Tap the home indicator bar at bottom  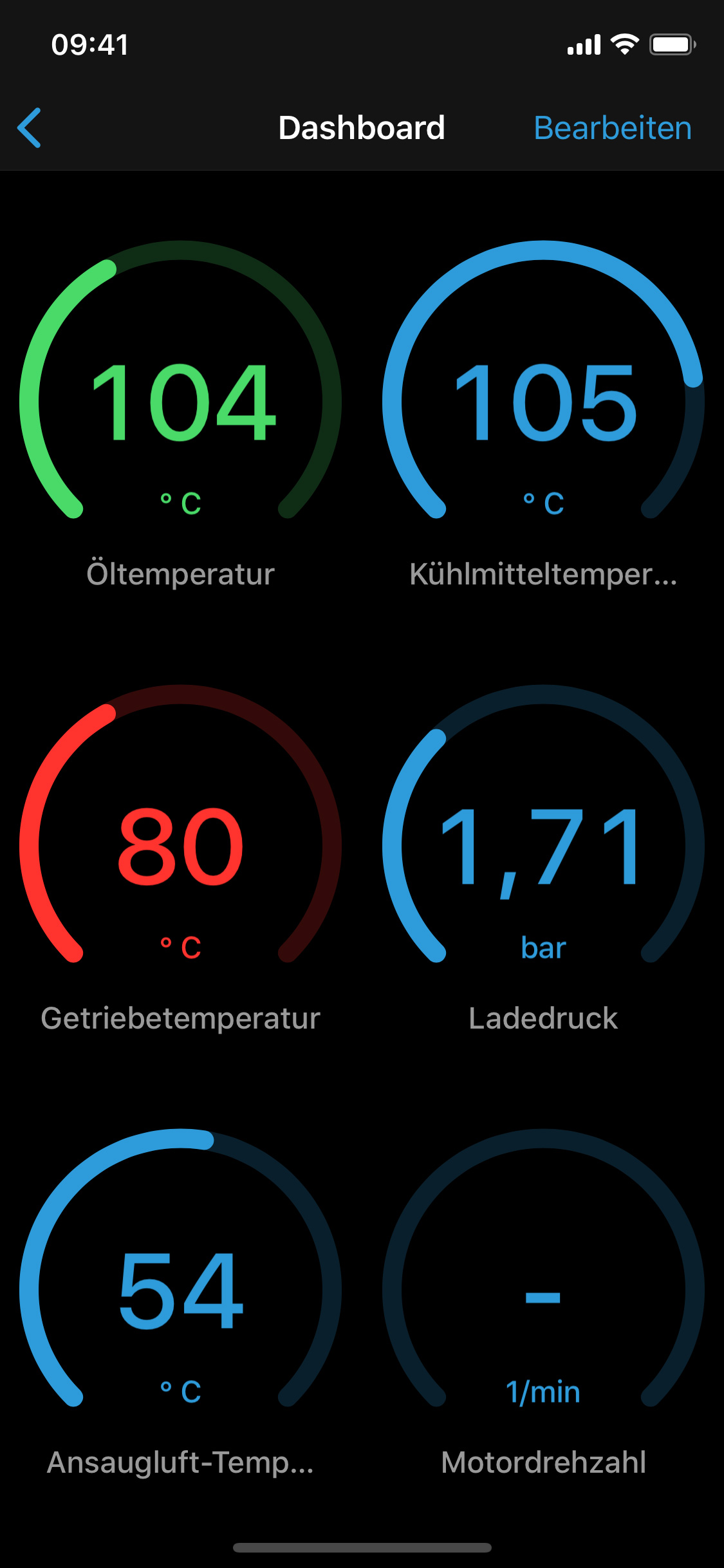click(x=362, y=1548)
